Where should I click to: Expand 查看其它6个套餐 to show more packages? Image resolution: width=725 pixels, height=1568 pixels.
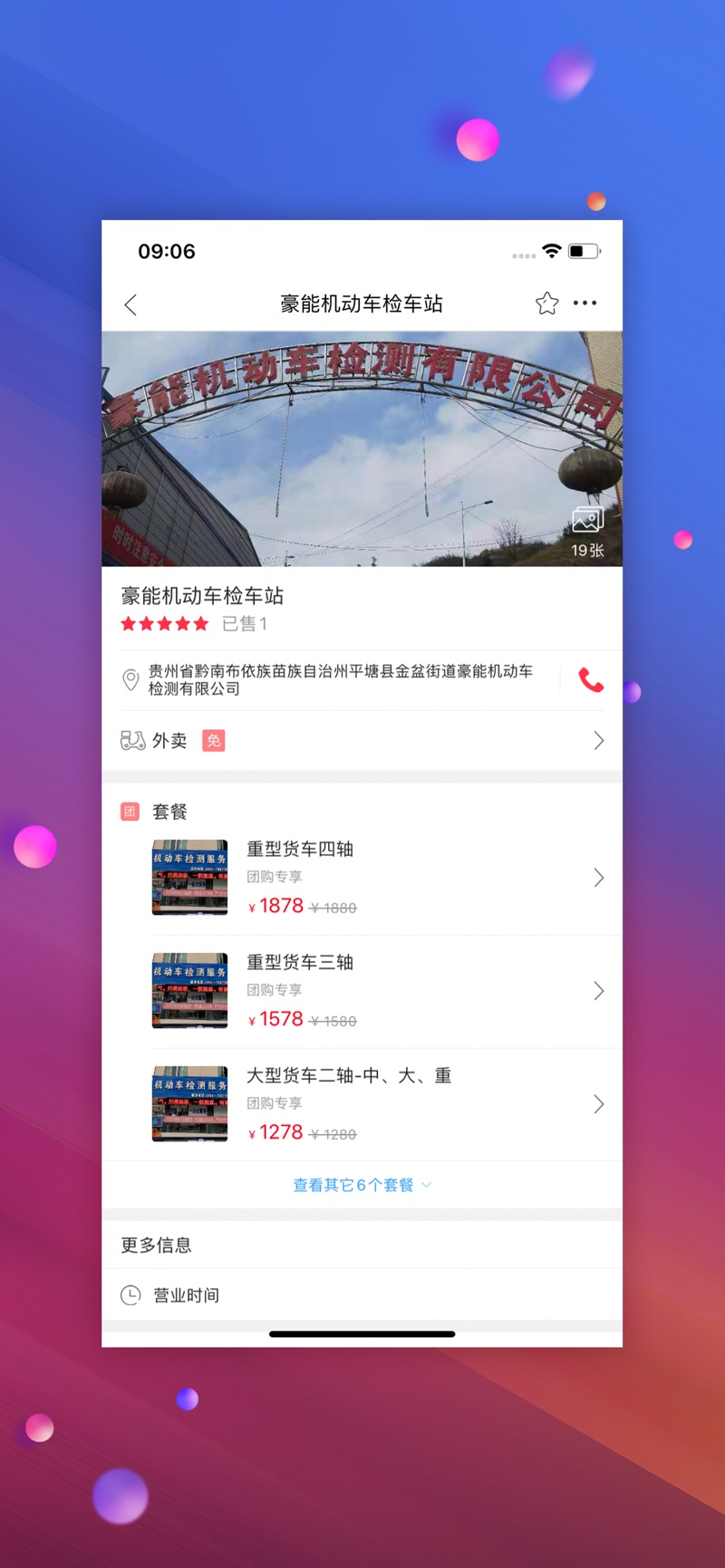[361, 1184]
